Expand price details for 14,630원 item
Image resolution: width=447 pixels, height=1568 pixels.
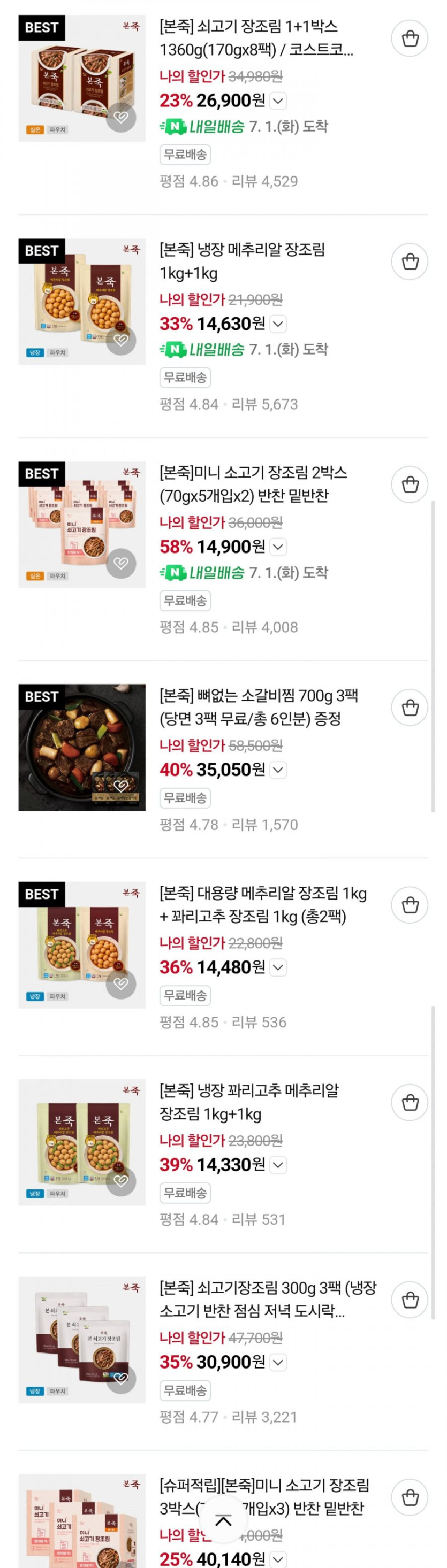tap(278, 324)
